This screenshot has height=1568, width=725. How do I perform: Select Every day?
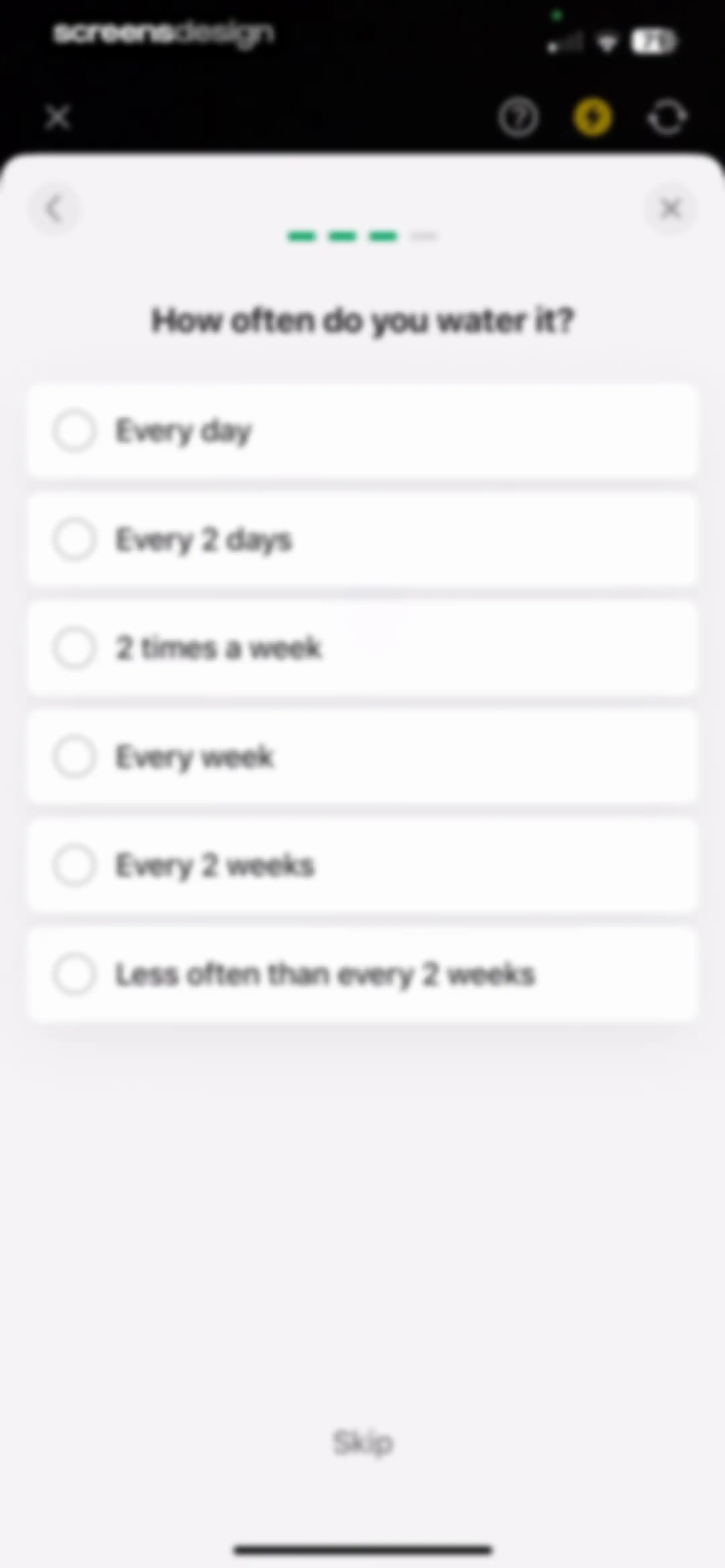click(362, 431)
